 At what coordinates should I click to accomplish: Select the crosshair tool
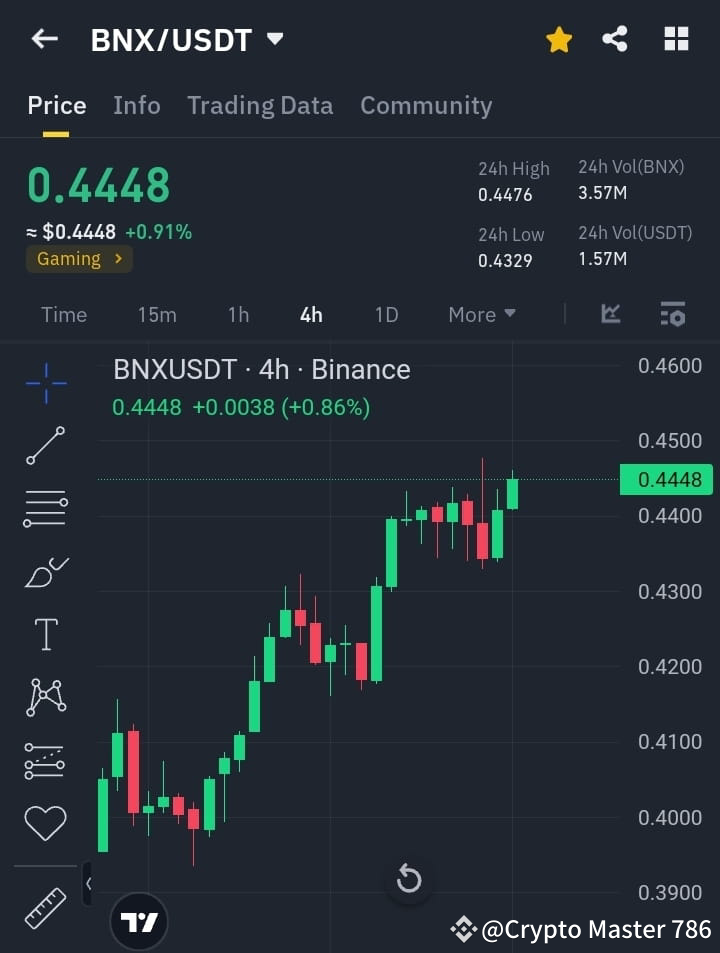[44, 383]
